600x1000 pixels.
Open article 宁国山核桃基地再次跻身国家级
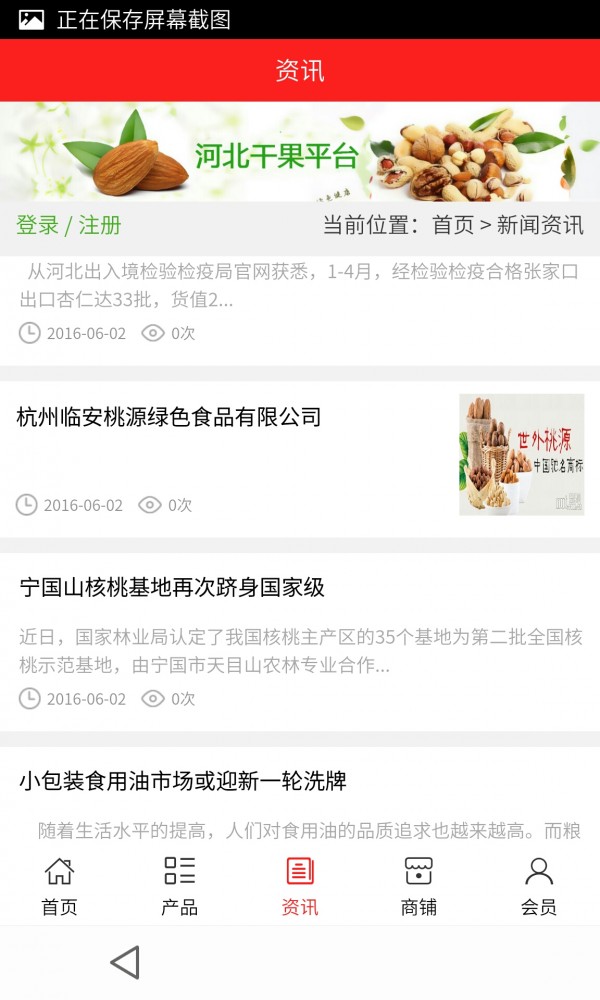pos(172,587)
